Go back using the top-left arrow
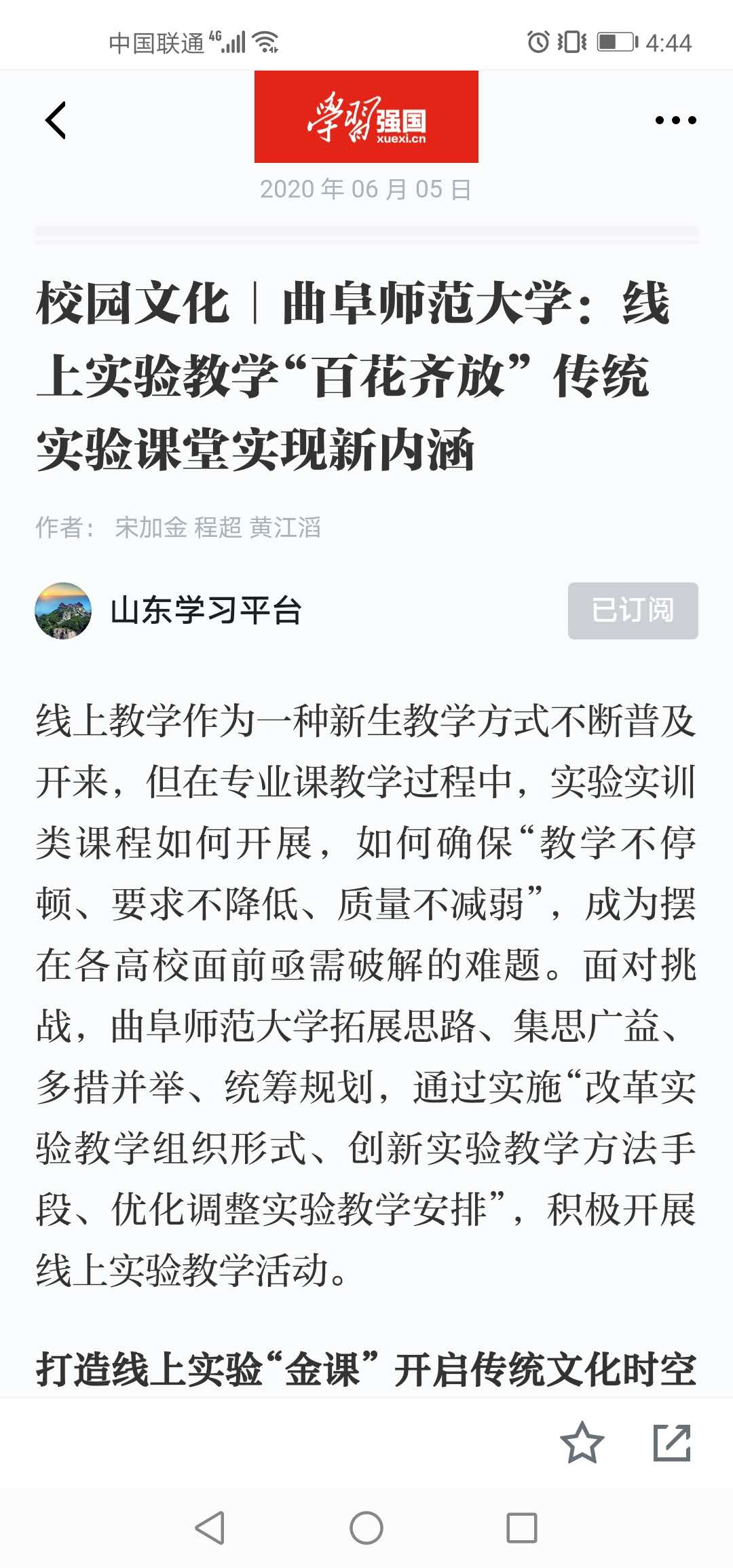 [56, 120]
